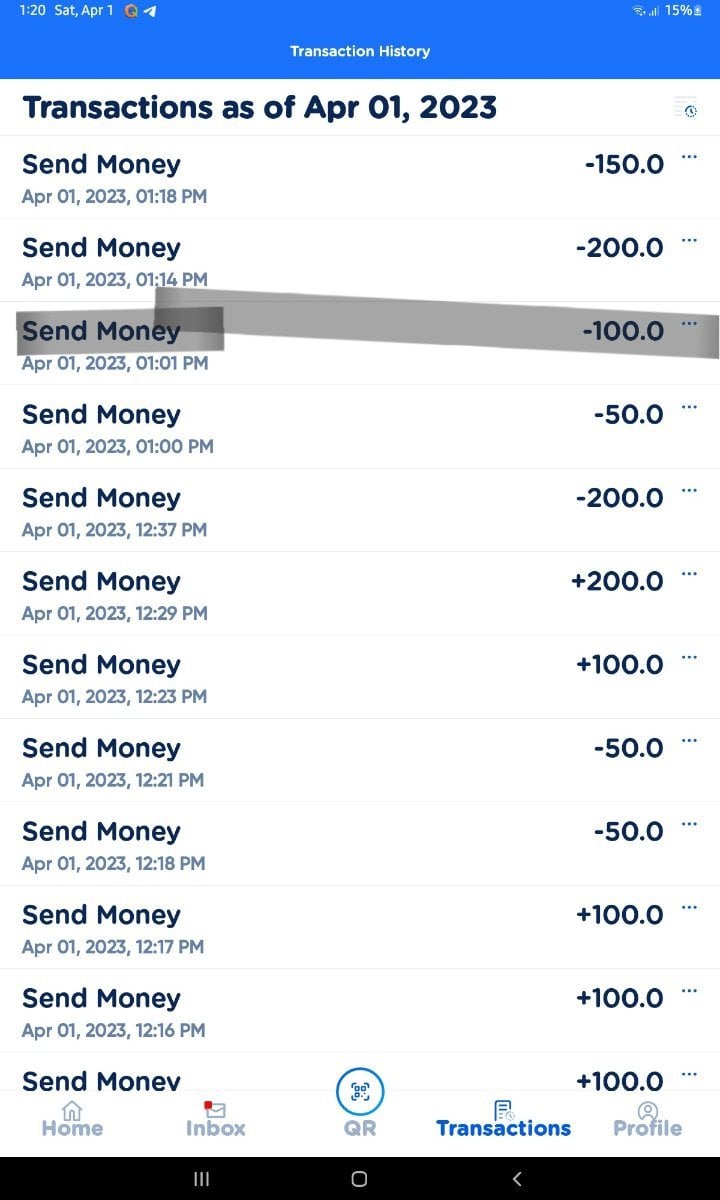
Task: Open the 01:00 PM -50.0 transaction
Action: coord(340,427)
